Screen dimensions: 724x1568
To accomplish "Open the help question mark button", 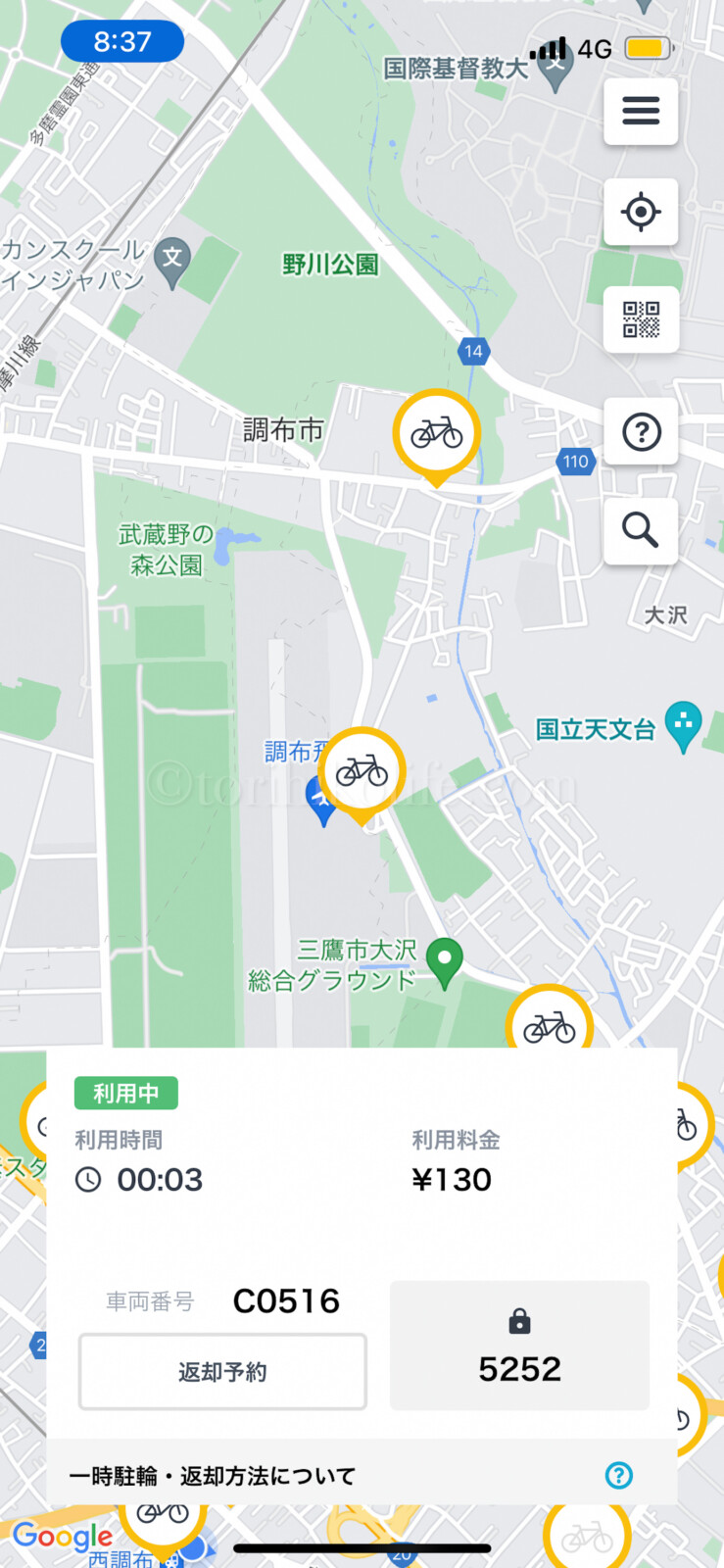I will 641,431.
